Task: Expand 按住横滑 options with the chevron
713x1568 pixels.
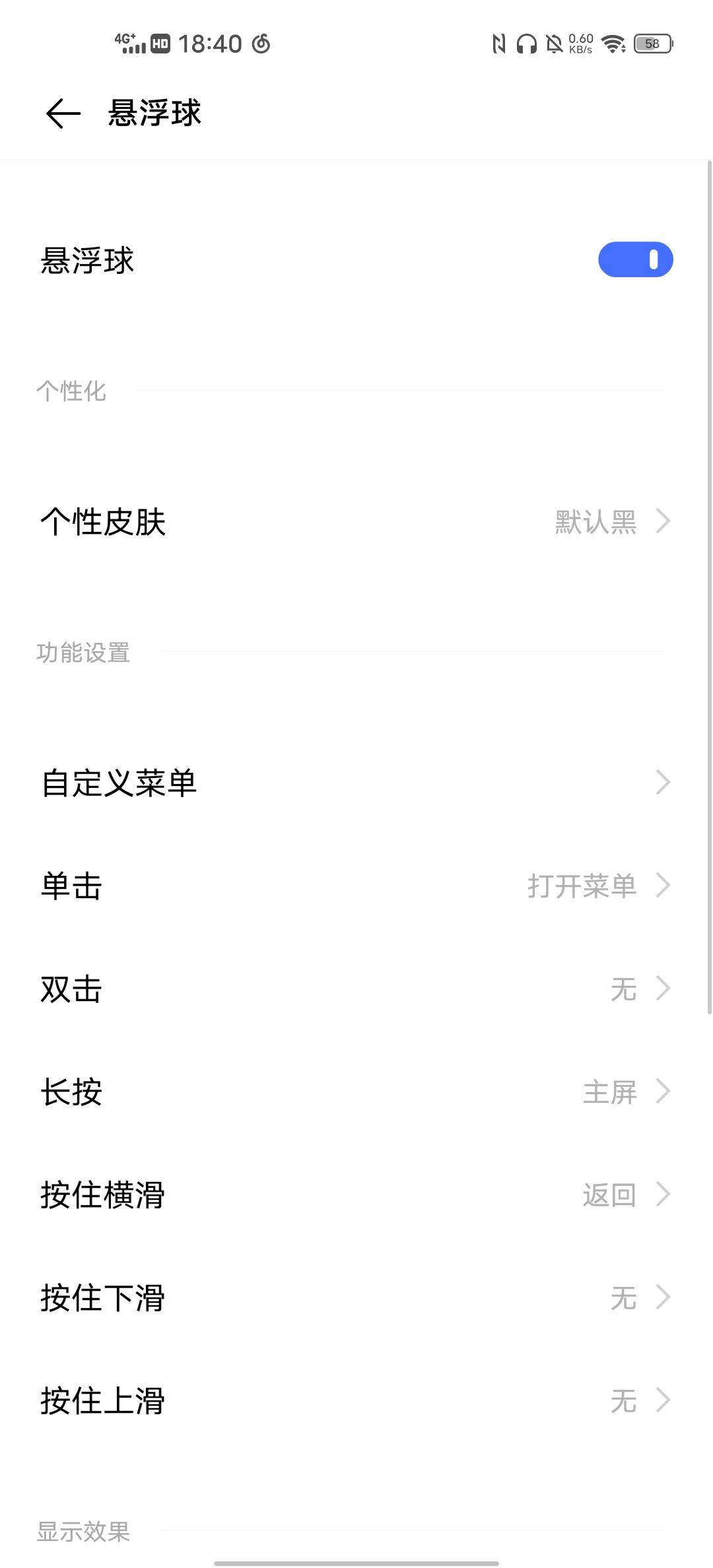Action: tap(663, 1195)
